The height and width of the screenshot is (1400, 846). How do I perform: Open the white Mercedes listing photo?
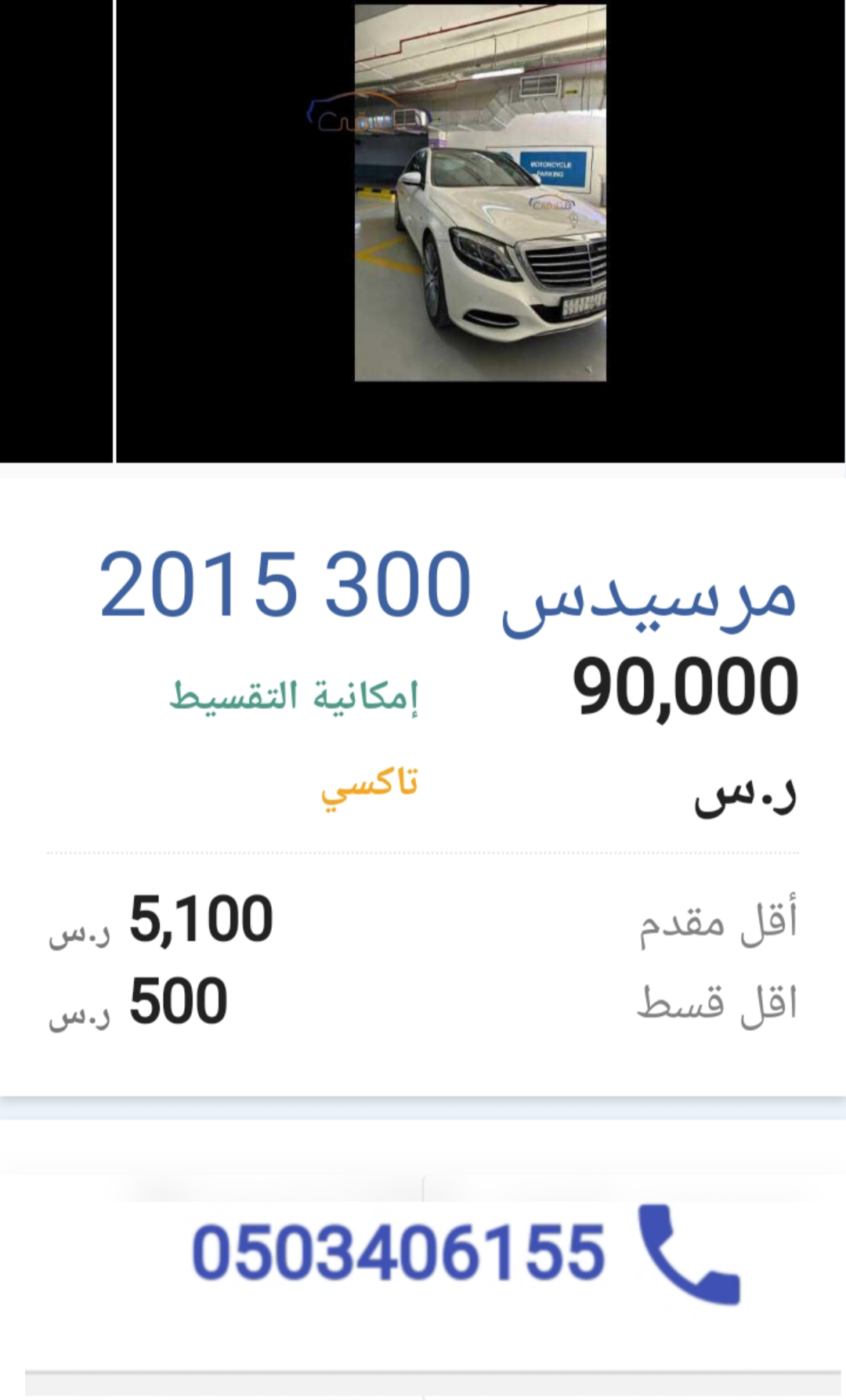[x=480, y=193]
